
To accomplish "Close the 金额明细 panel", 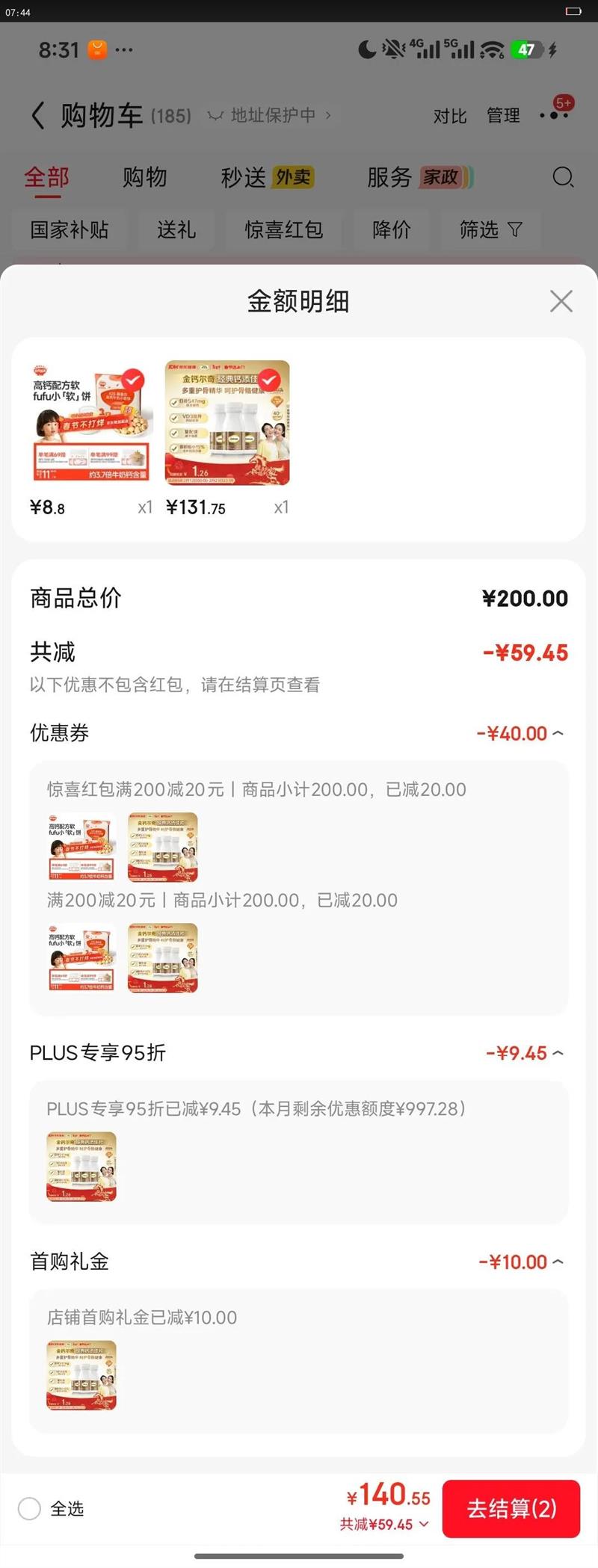I will 561,301.
